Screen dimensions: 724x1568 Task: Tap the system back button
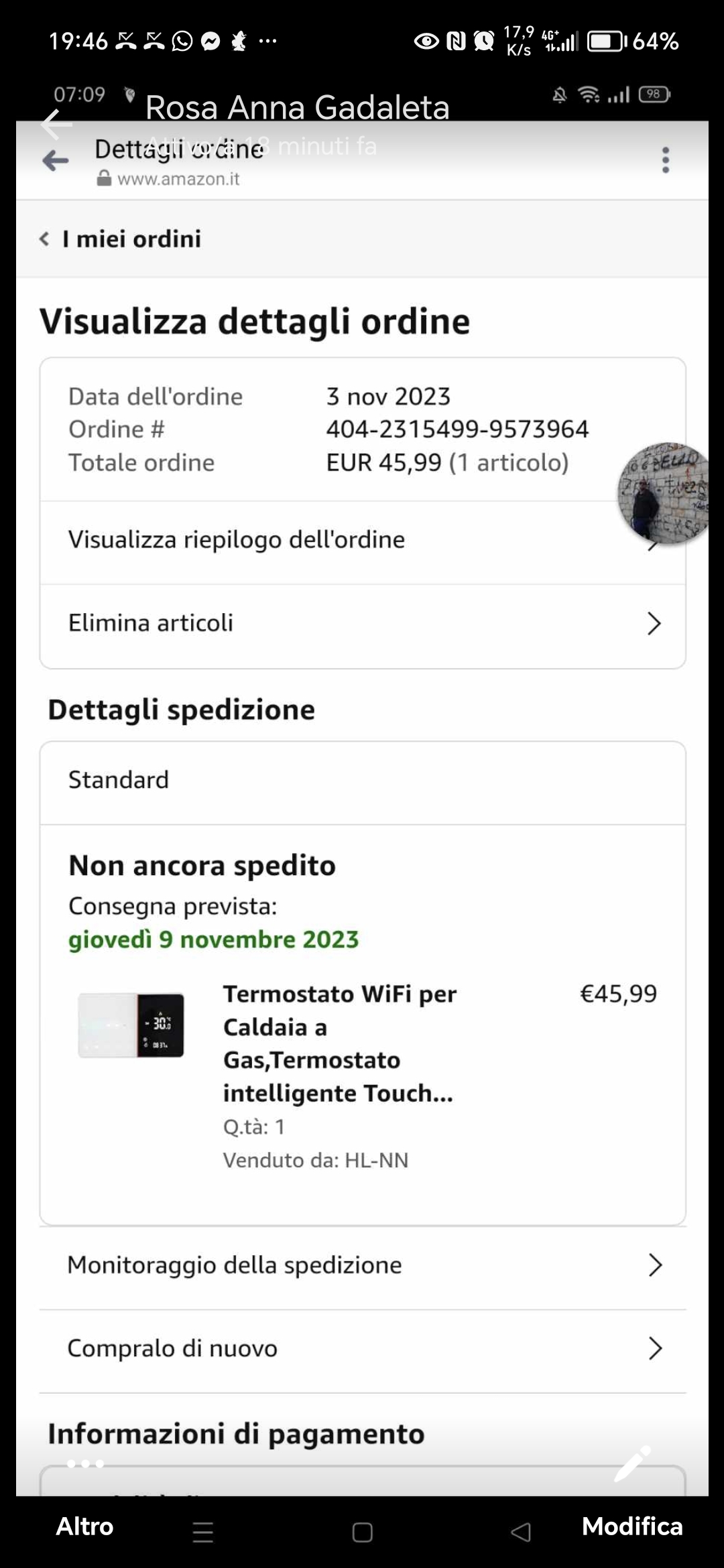click(521, 1532)
